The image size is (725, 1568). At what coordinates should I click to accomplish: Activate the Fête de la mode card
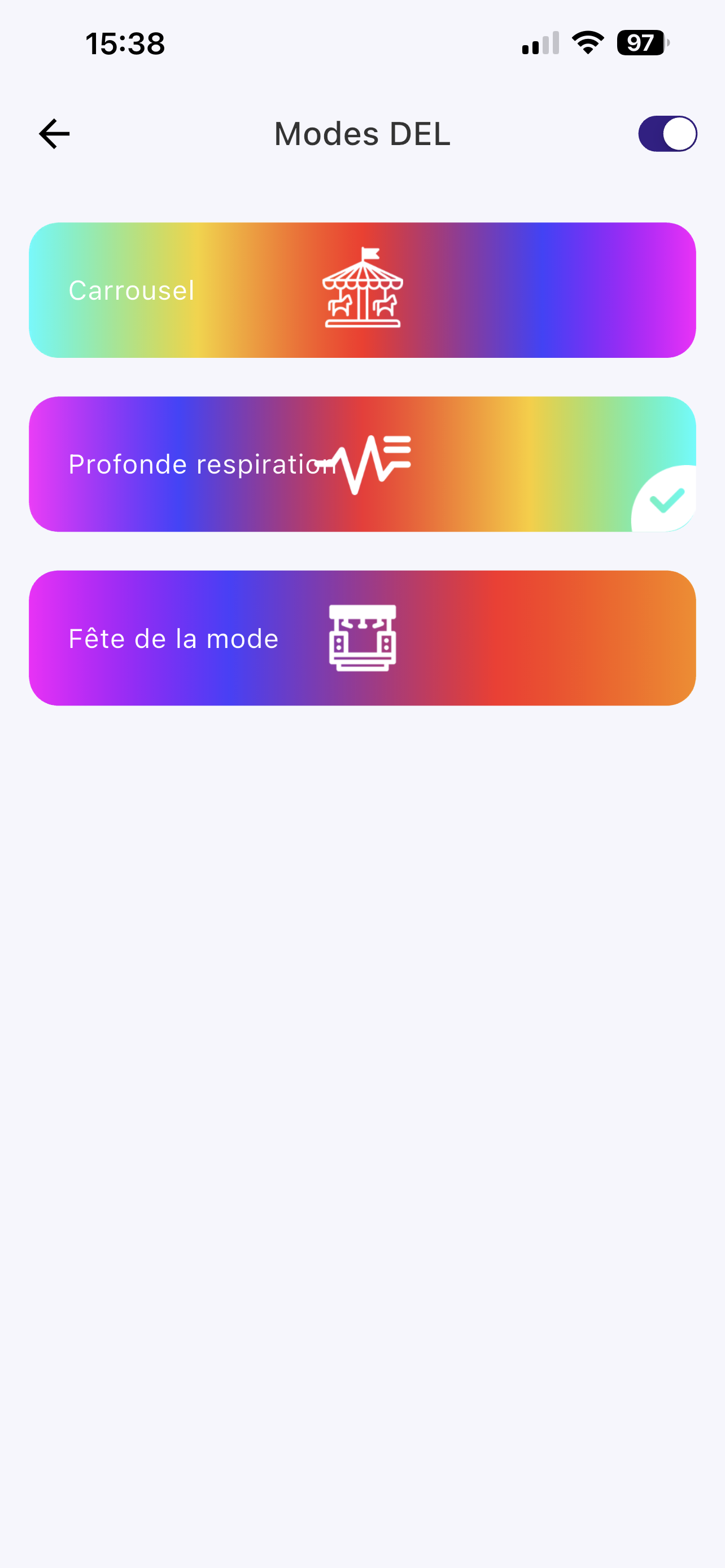coord(362,638)
